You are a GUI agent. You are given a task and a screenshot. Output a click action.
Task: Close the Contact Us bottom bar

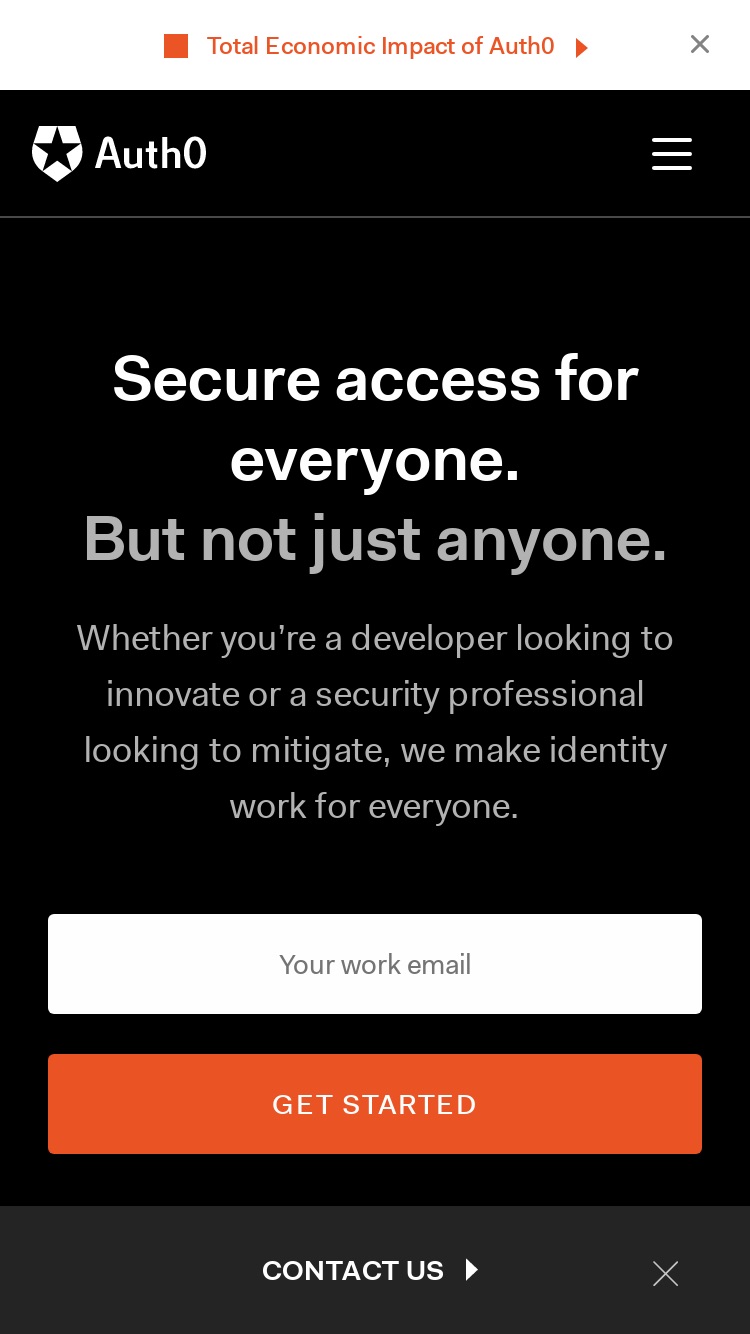(665, 1273)
